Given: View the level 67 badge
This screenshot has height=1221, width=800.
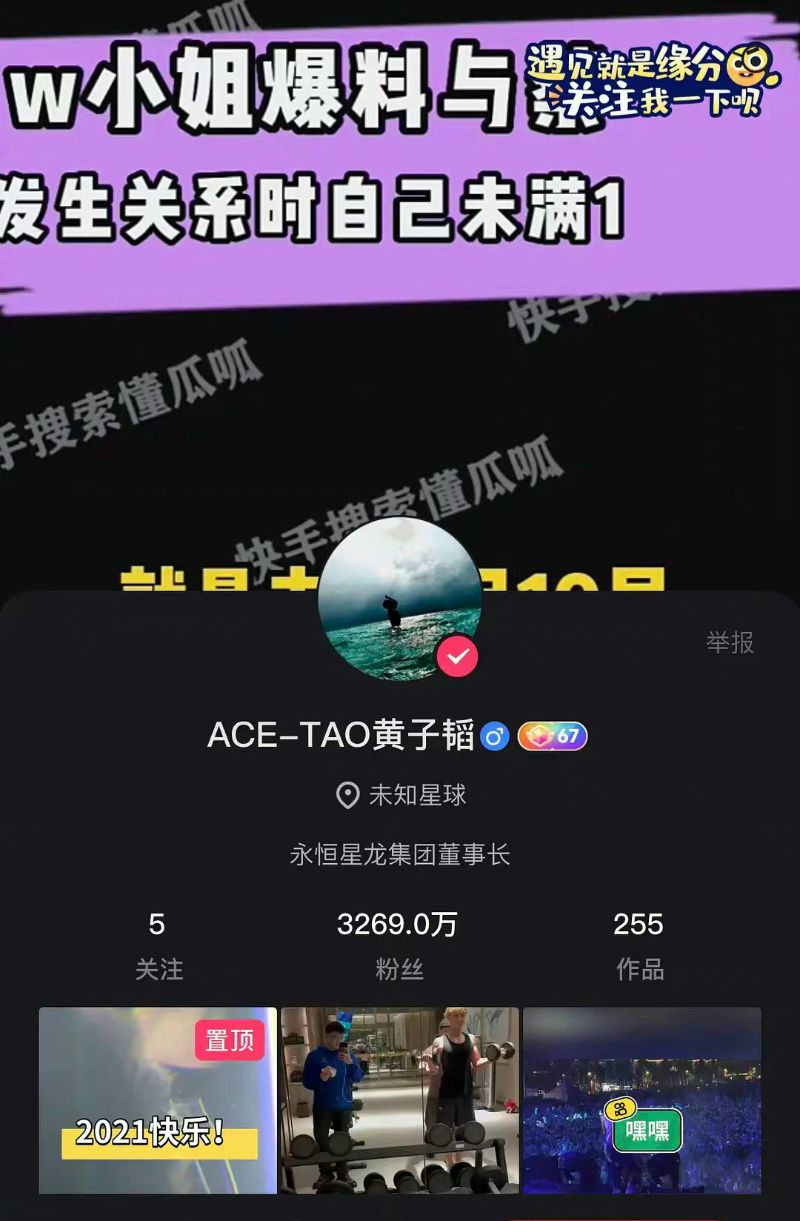Looking at the screenshot, I should click(x=553, y=736).
